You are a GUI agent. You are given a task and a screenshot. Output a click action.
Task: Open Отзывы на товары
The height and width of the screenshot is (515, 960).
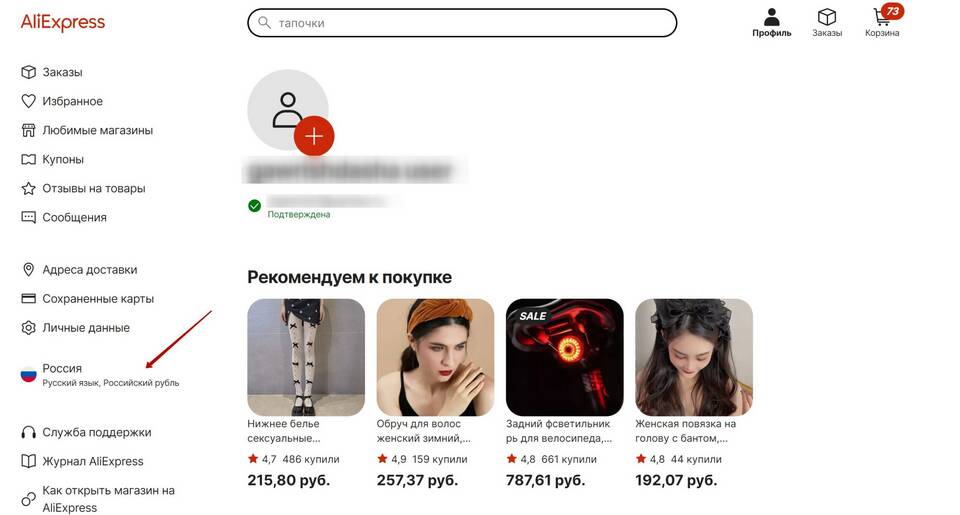tap(93, 188)
